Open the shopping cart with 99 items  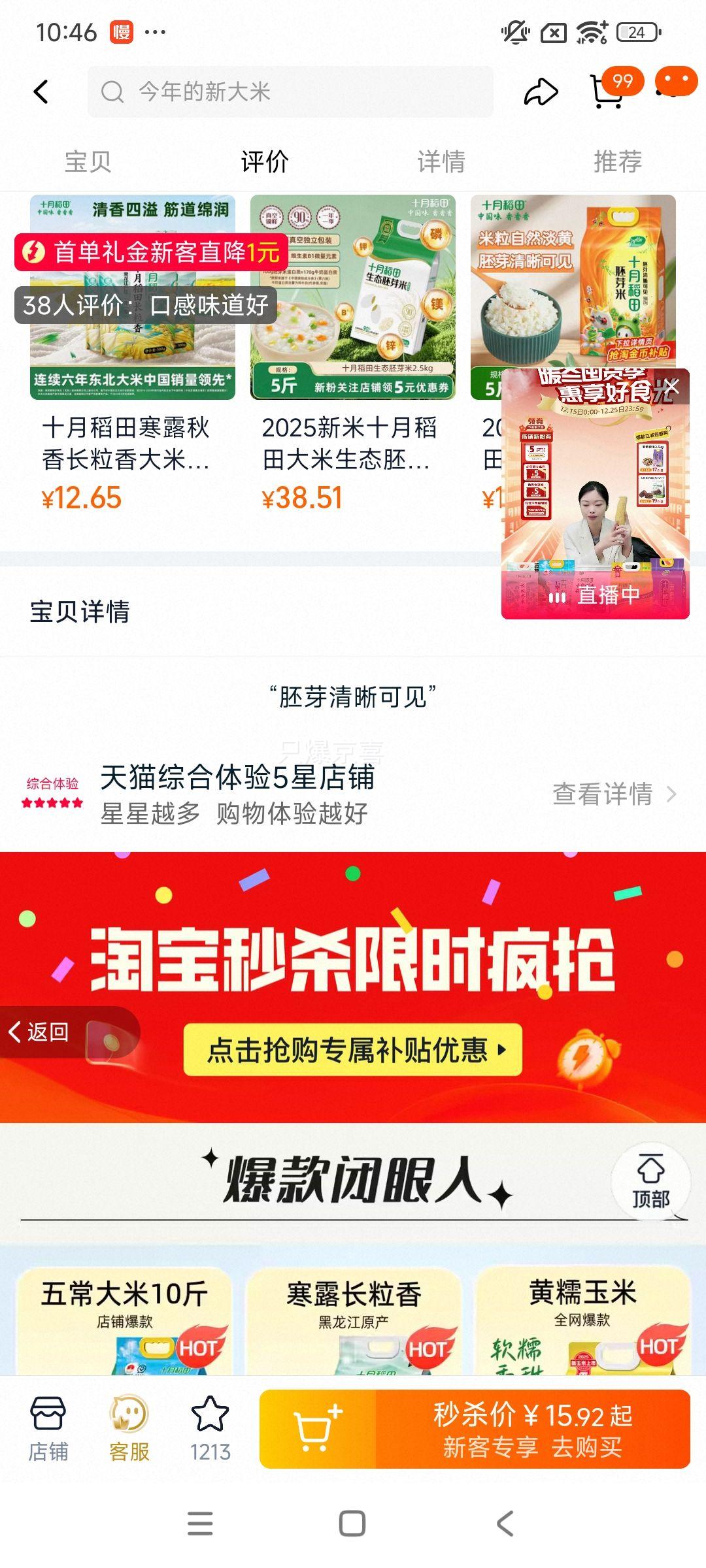tap(608, 94)
